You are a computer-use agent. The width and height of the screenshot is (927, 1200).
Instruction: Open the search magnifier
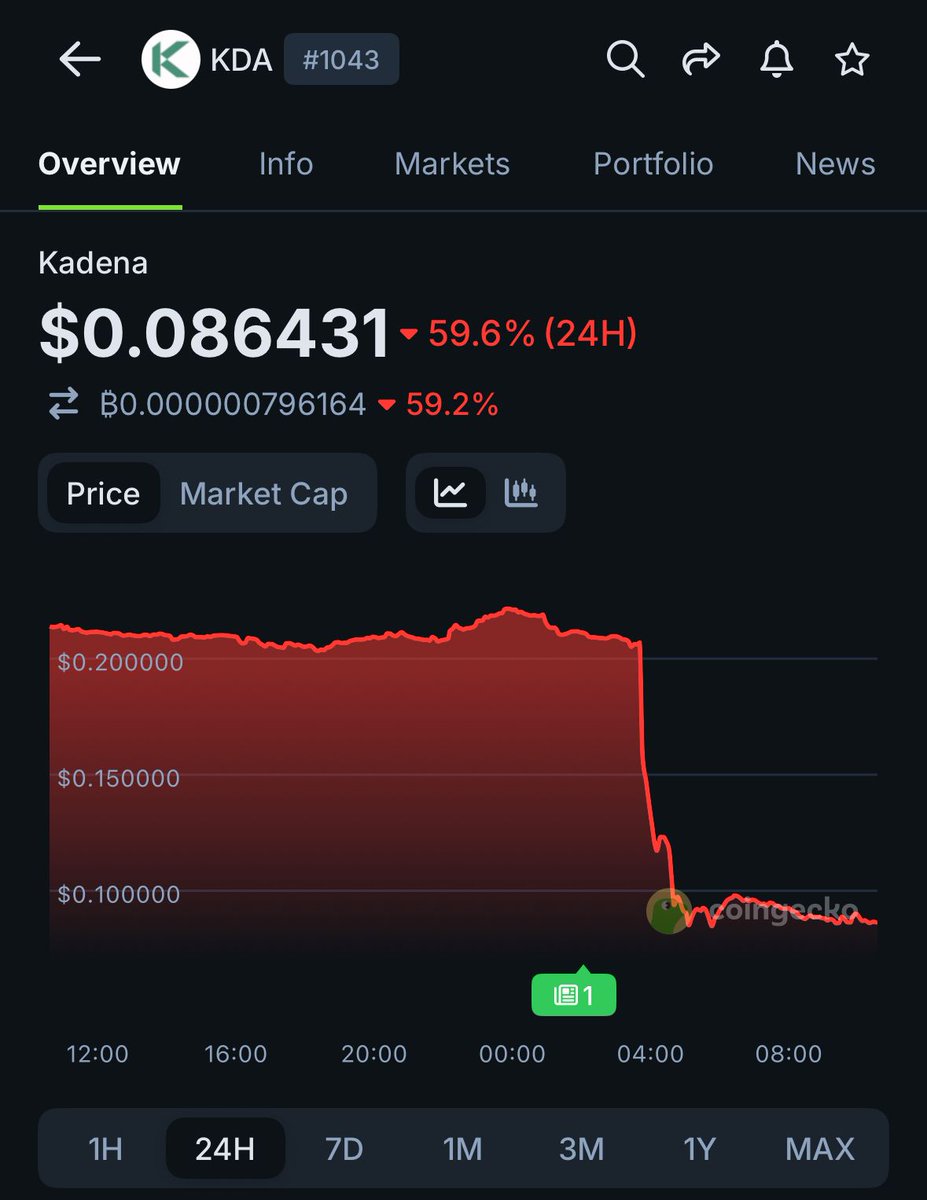(x=625, y=60)
